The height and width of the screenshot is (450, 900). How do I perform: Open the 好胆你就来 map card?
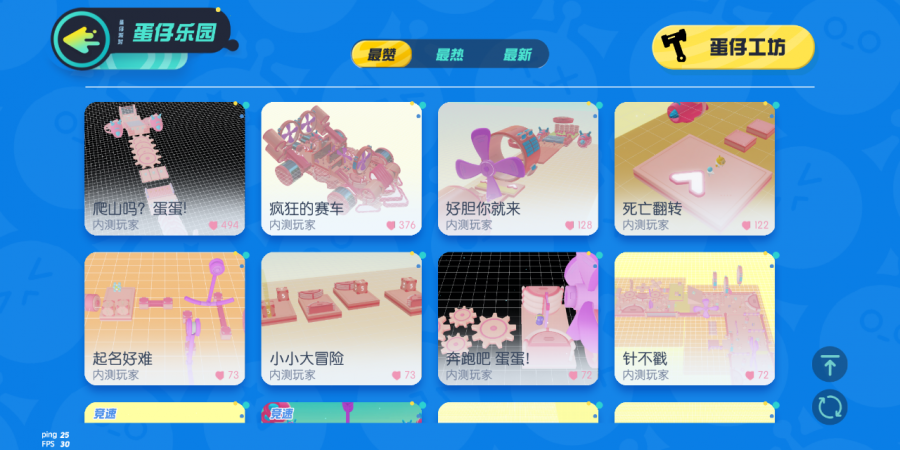[x=518, y=167]
